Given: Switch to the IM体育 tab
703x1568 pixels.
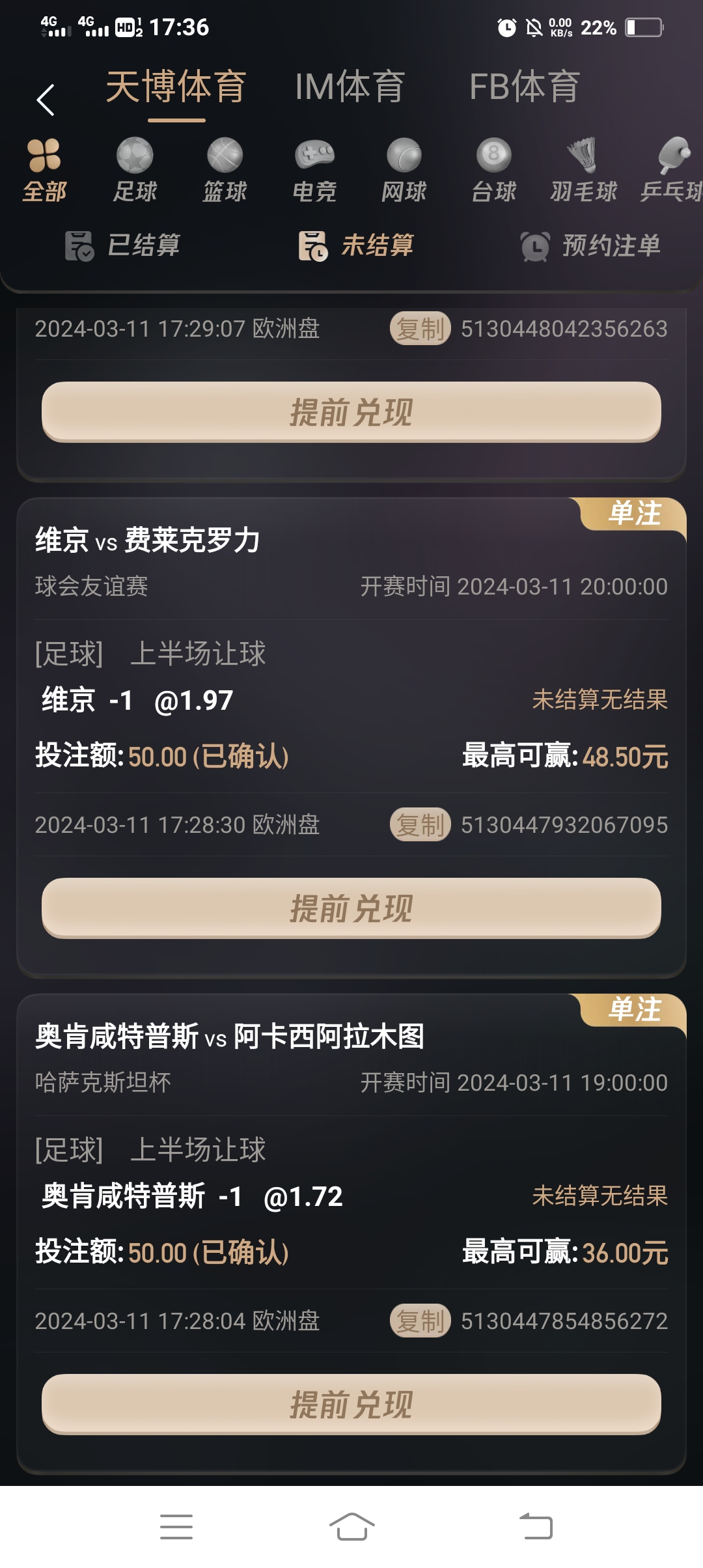Looking at the screenshot, I should coord(350,87).
